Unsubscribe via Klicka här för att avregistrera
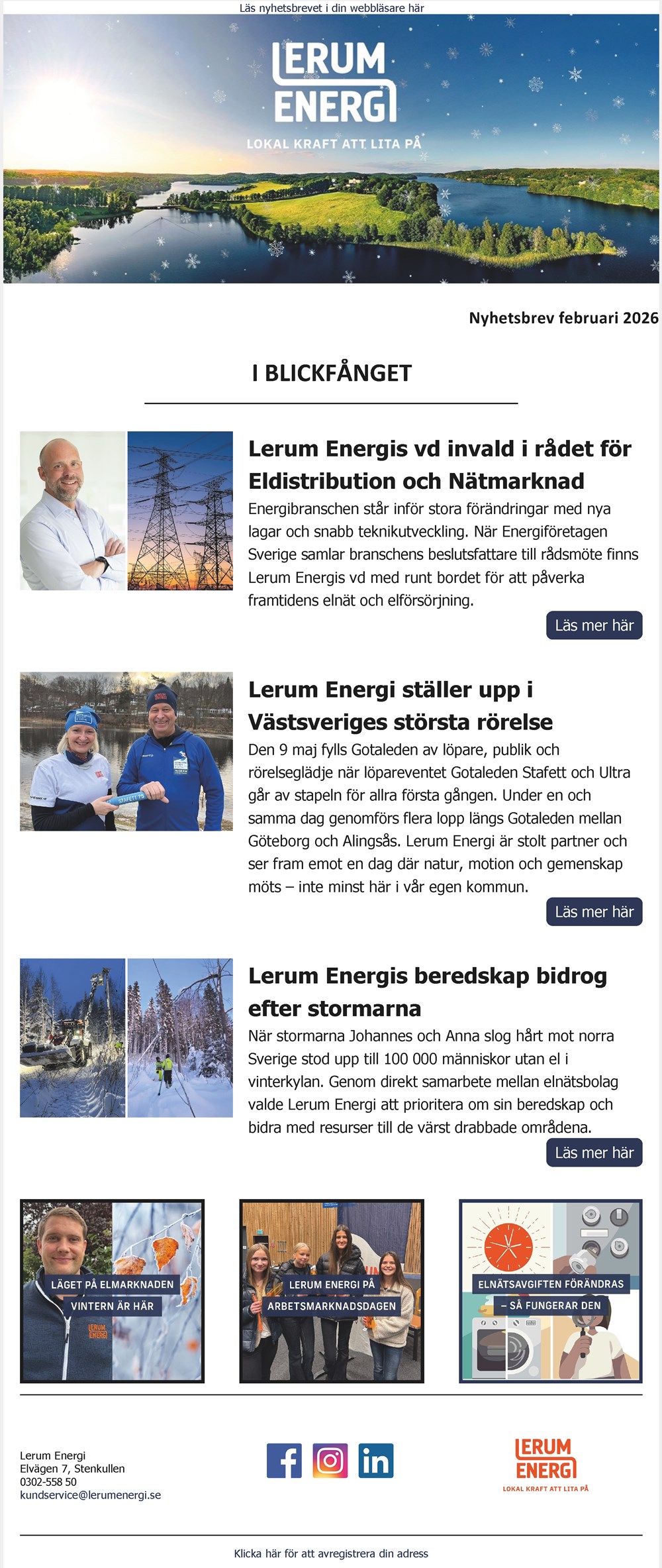 [x=331, y=1553]
